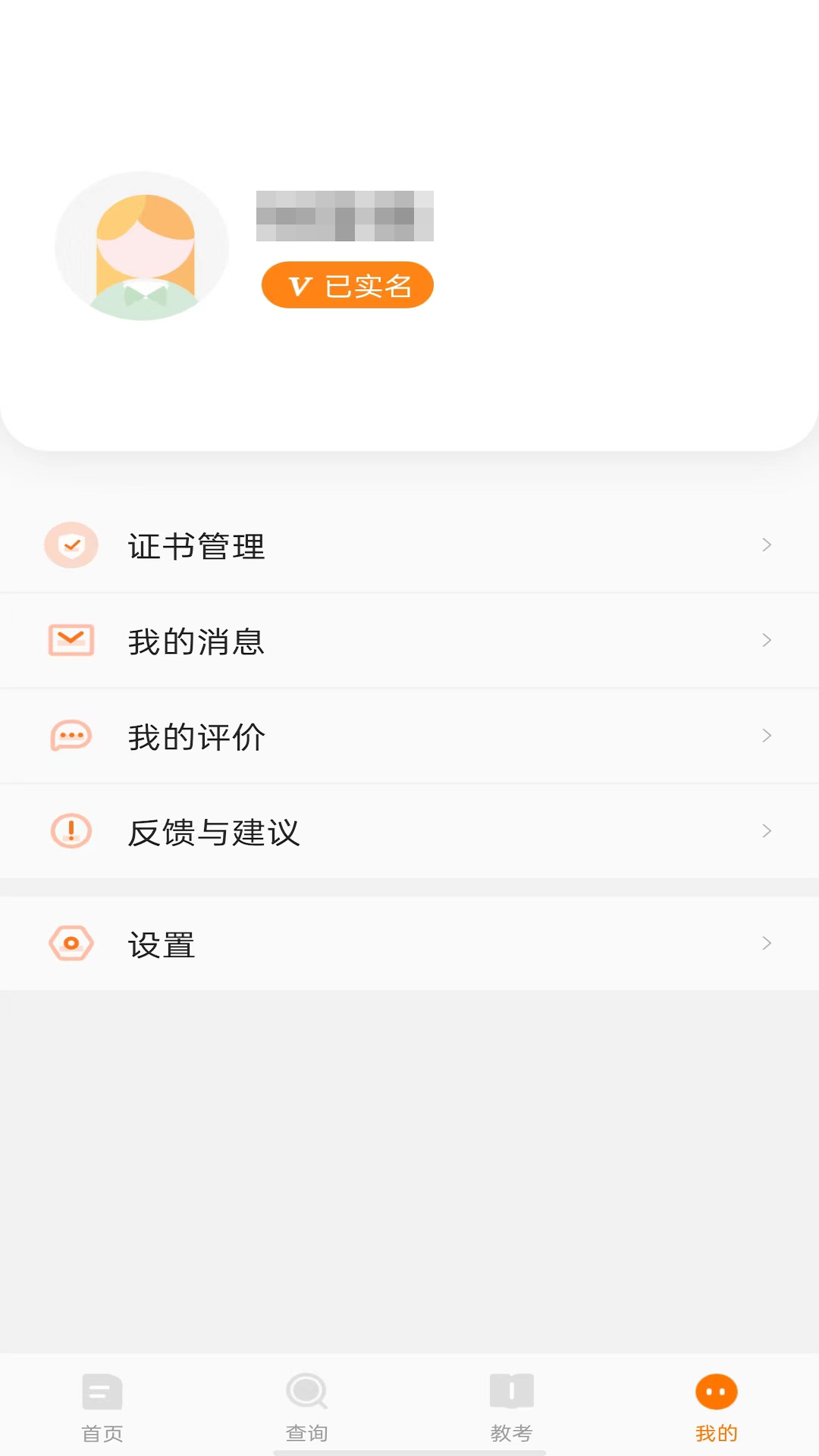Tap the profile avatar picture
Viewport: 819px width, 1456px height.
coord(143,246)
